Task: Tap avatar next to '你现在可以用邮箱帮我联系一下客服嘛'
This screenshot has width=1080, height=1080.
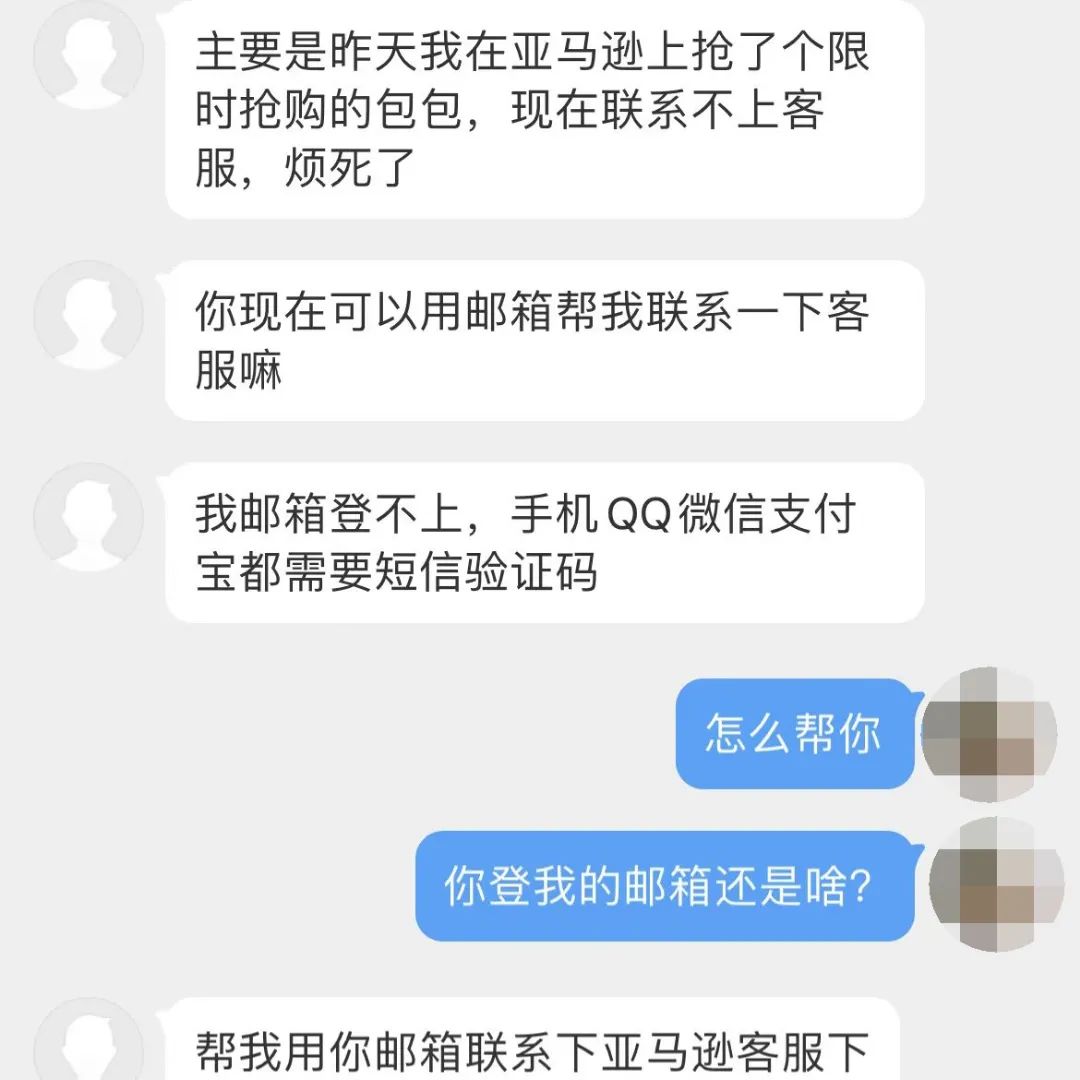Action: pyautogui.click(x=88, y=315)
